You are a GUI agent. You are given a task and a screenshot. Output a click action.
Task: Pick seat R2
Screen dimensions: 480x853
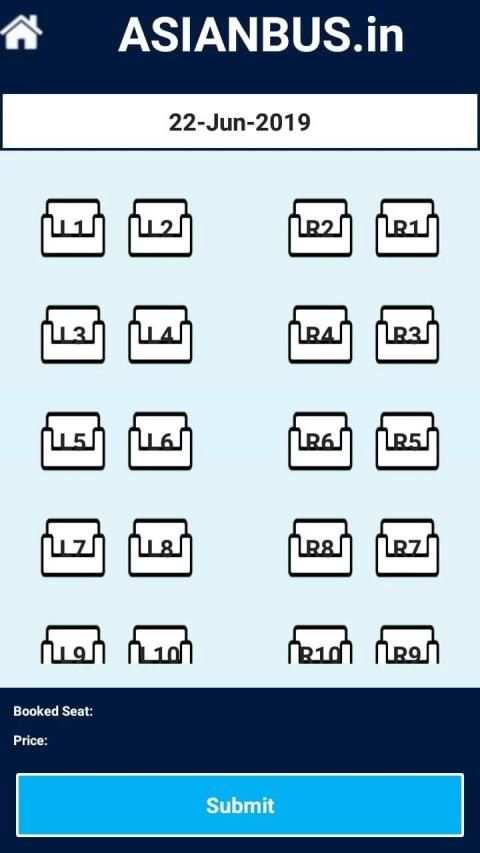[320, 227]
